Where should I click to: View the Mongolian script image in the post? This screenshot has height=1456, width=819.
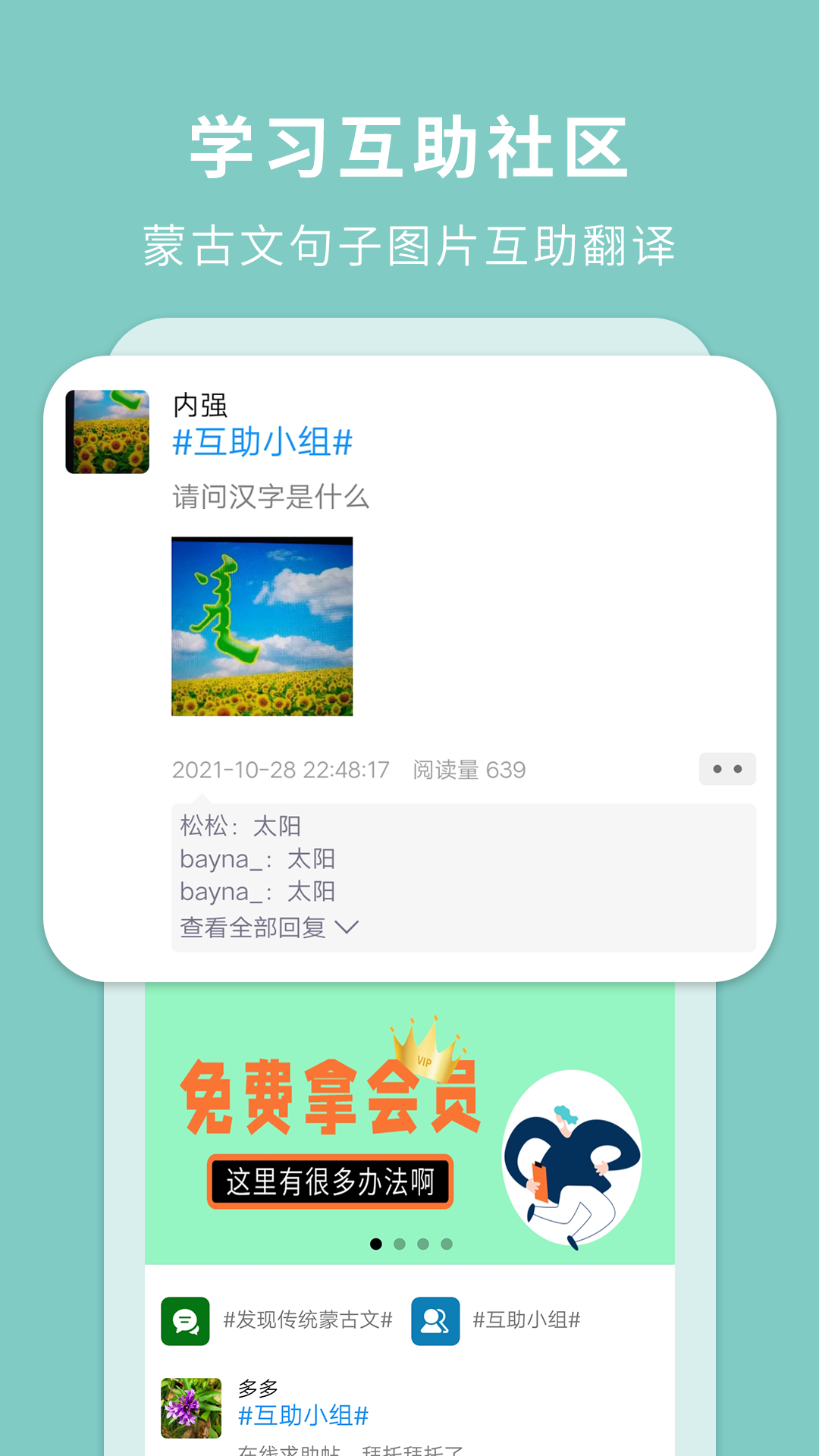[262, 626]
